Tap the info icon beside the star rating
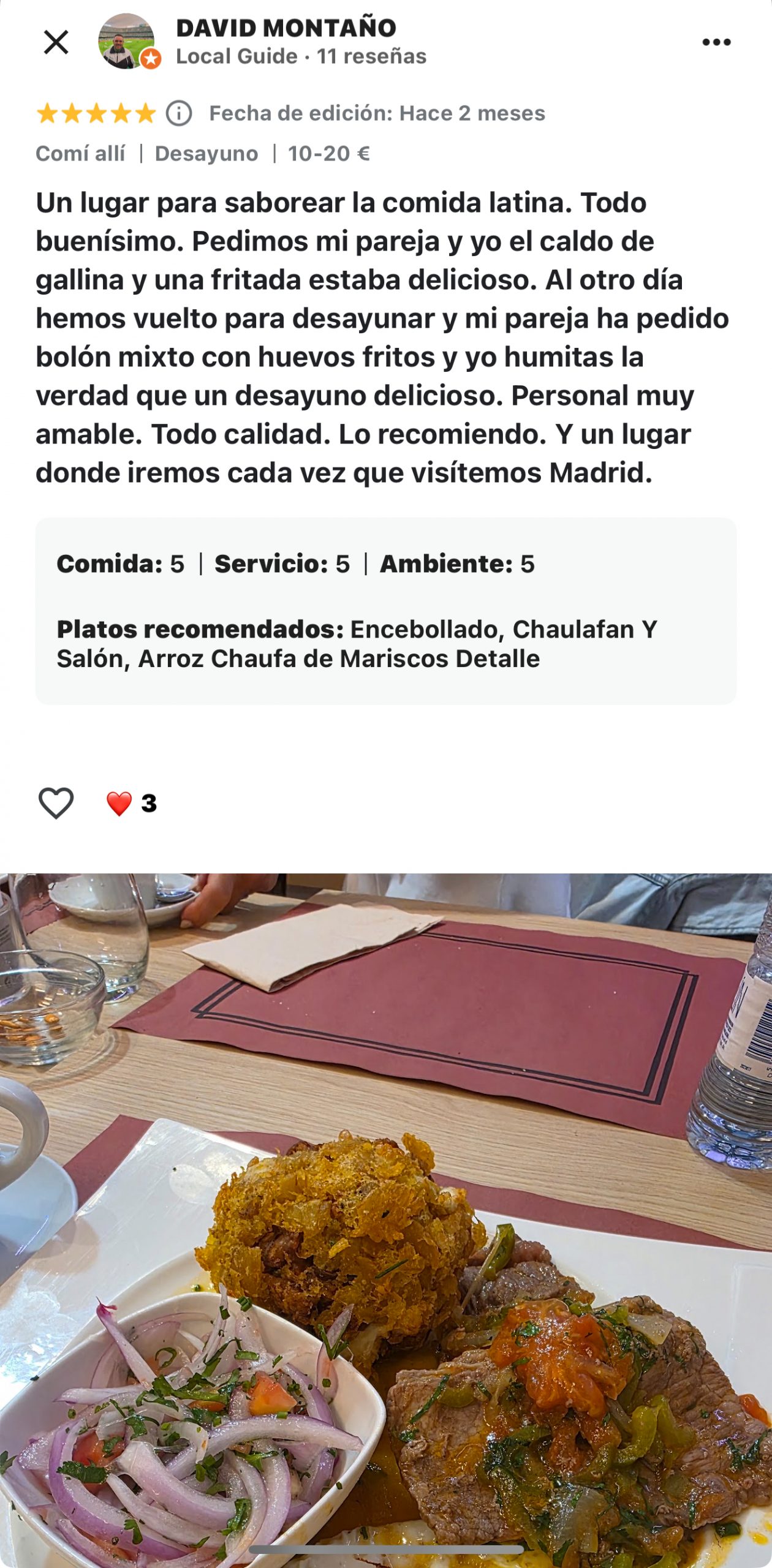 pyautogui.click(x=179, y=113)
